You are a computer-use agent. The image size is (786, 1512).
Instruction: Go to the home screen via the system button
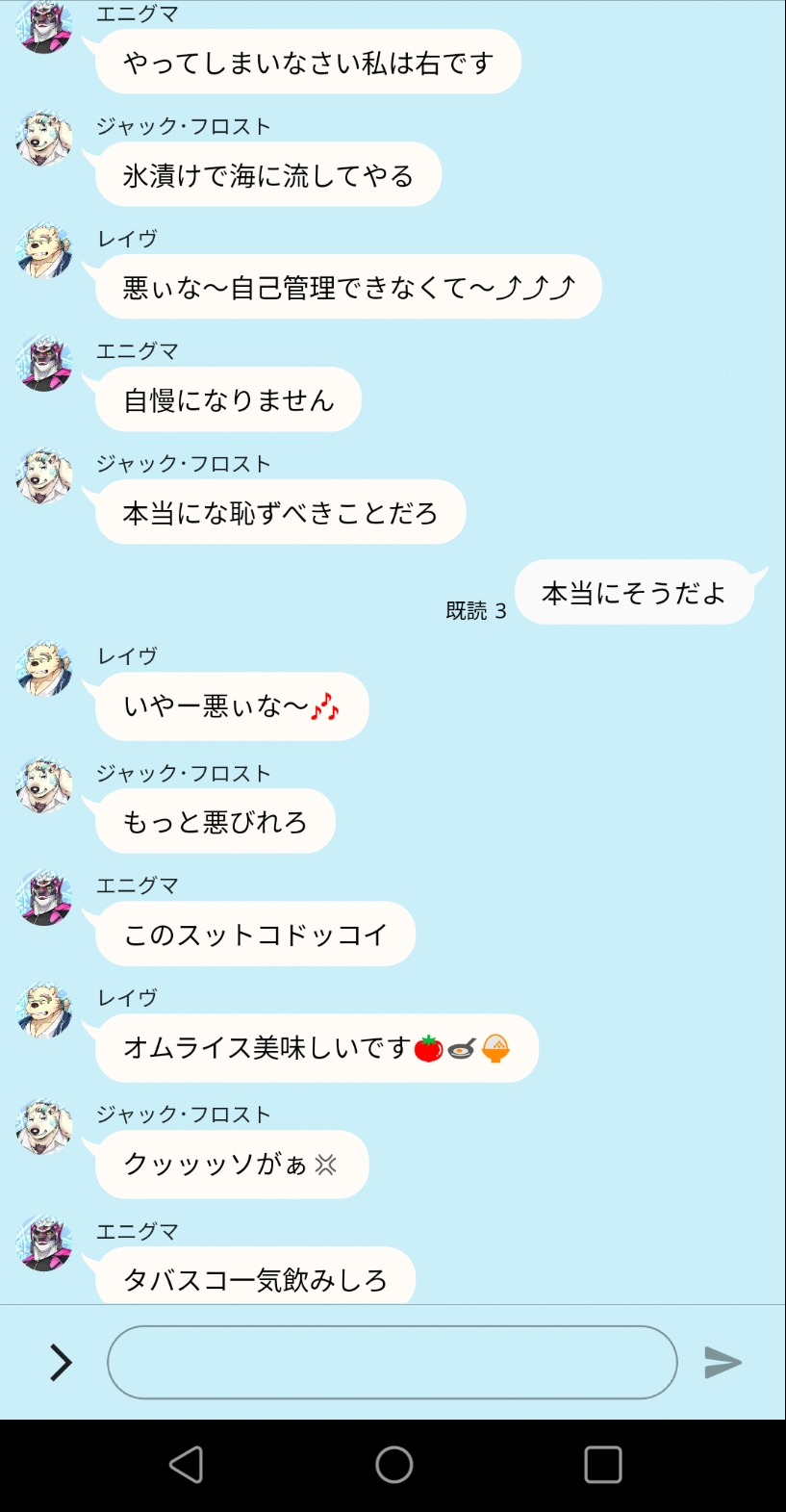pyautogui.click(x=393, y=1465)
